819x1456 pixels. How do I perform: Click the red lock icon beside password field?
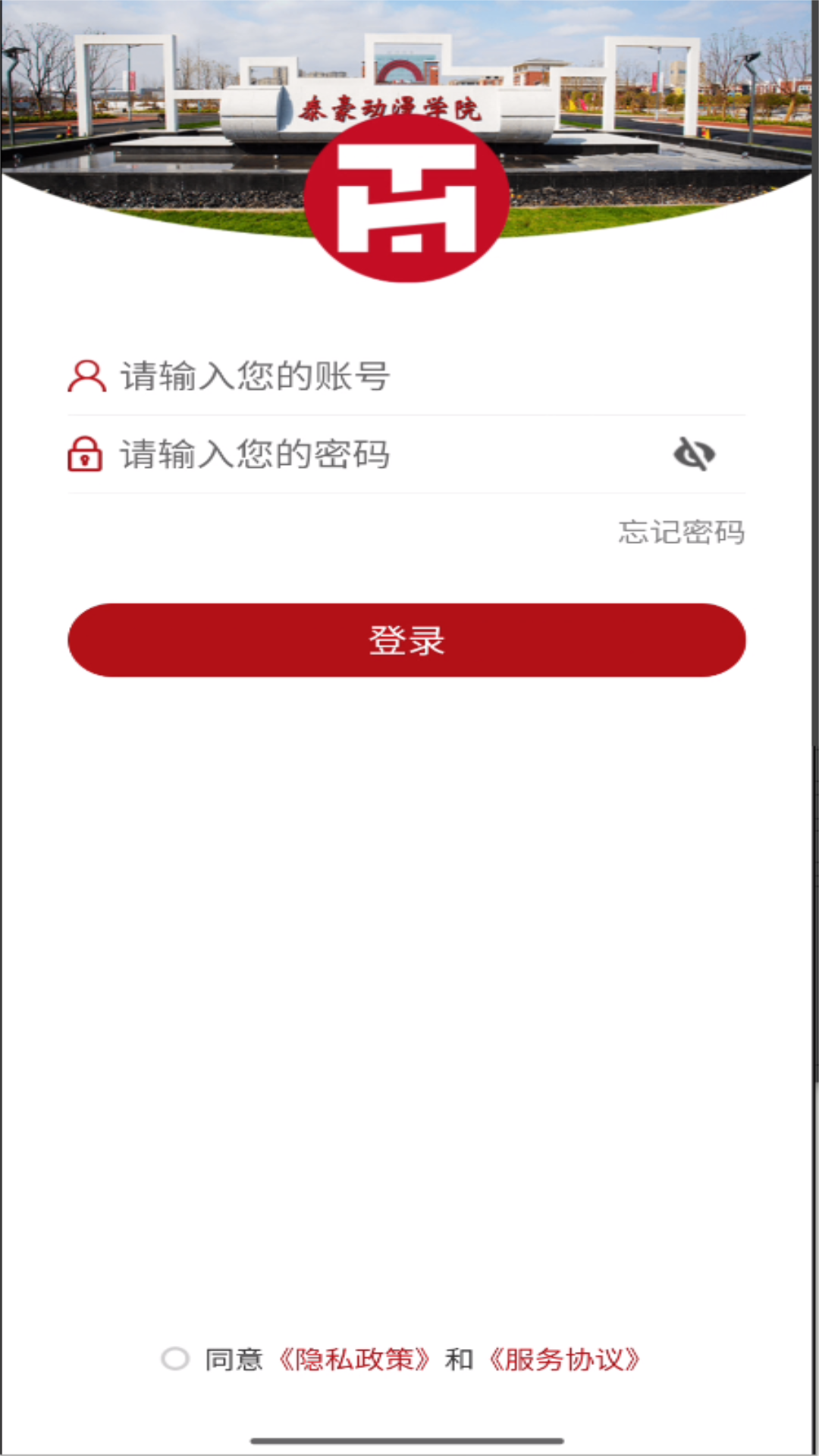83,455
